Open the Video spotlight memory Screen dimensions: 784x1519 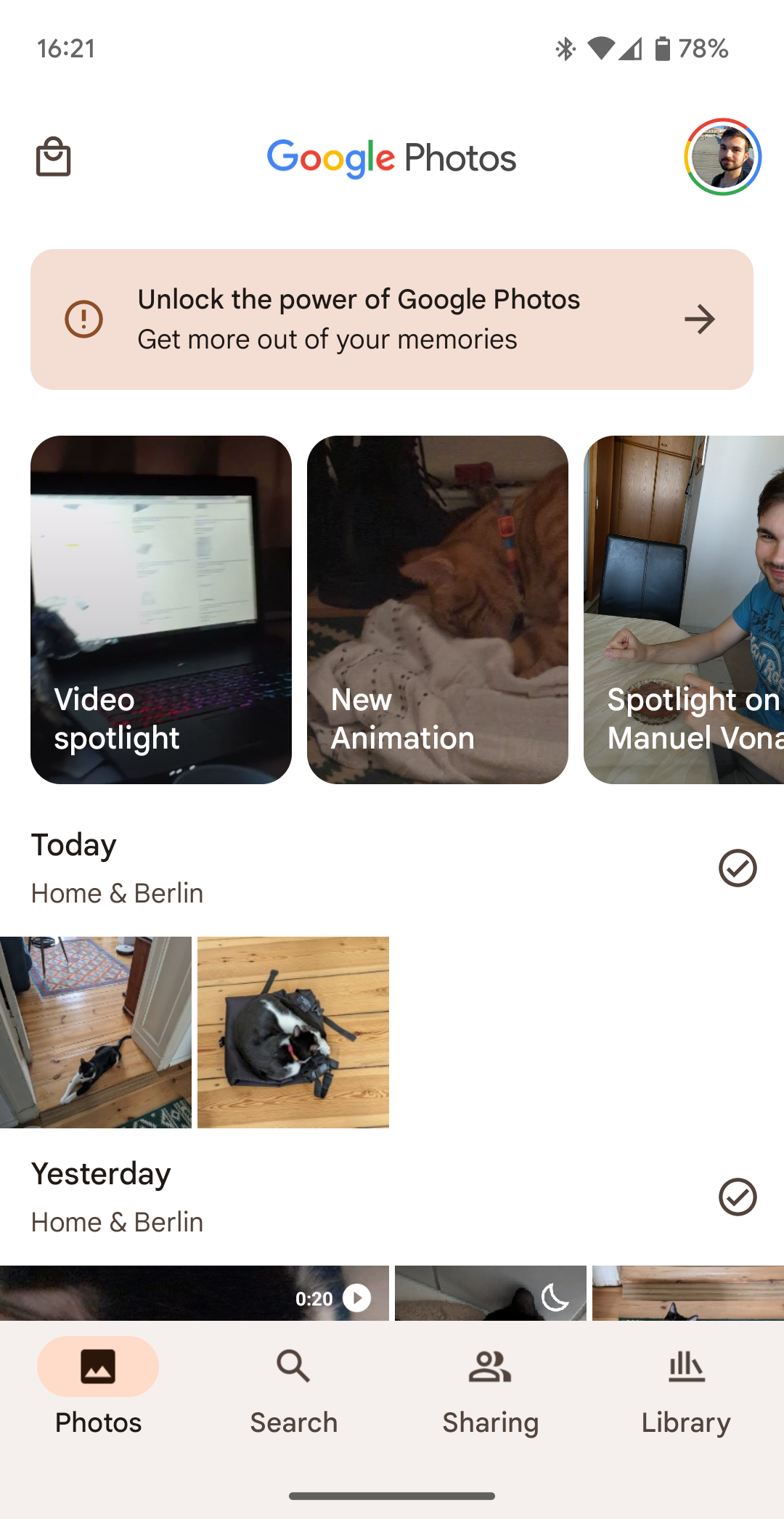click(160, 610)
